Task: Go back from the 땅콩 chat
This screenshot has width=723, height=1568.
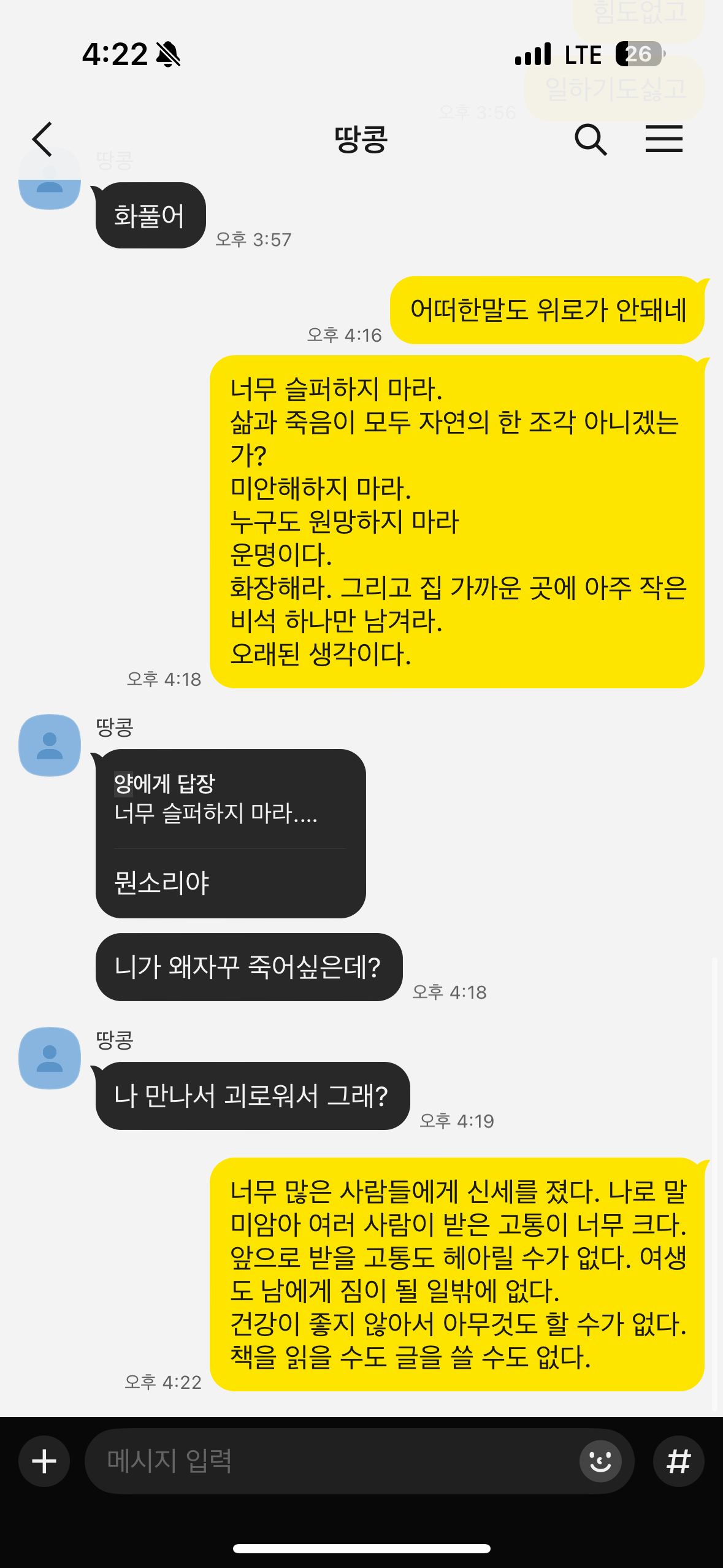Action: 42,139
